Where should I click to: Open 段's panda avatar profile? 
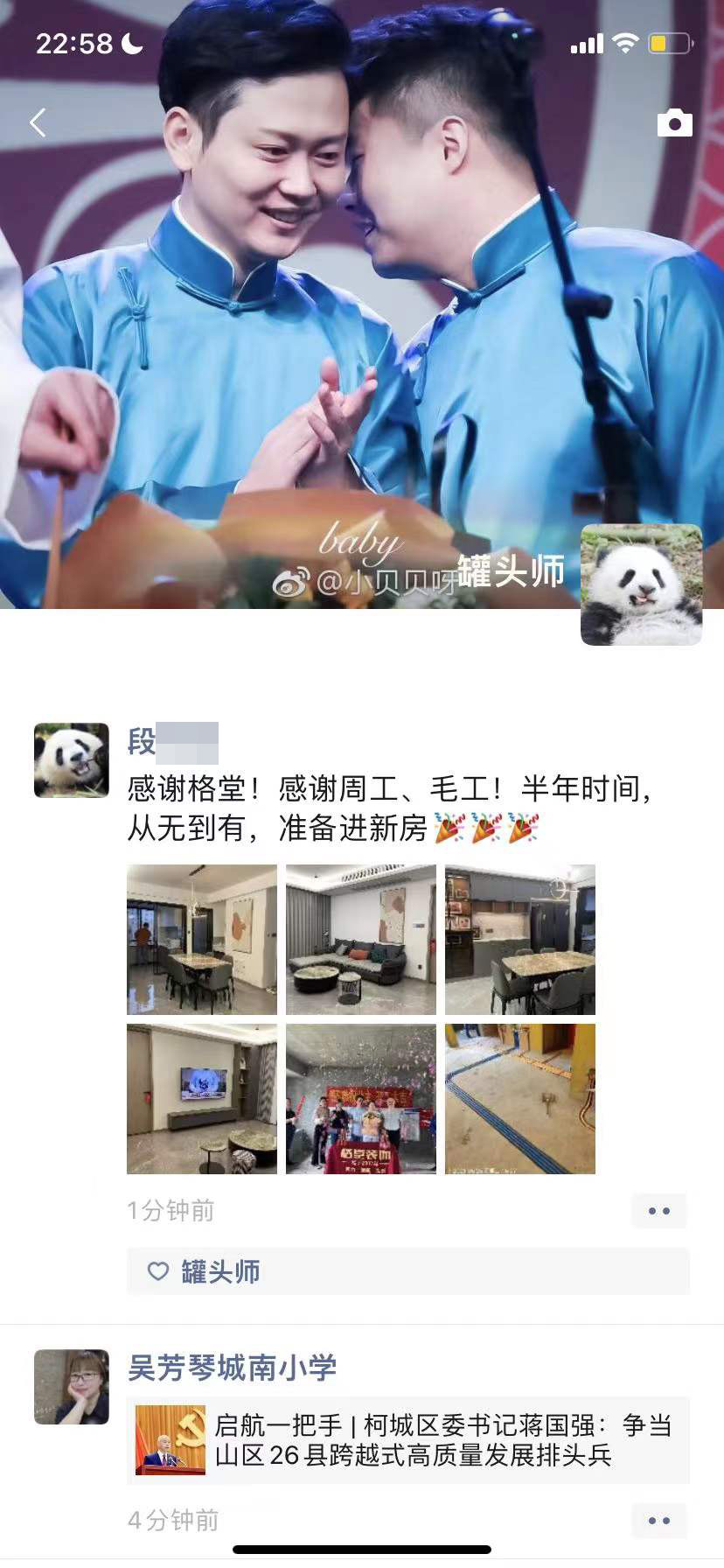tap(72, 760)
